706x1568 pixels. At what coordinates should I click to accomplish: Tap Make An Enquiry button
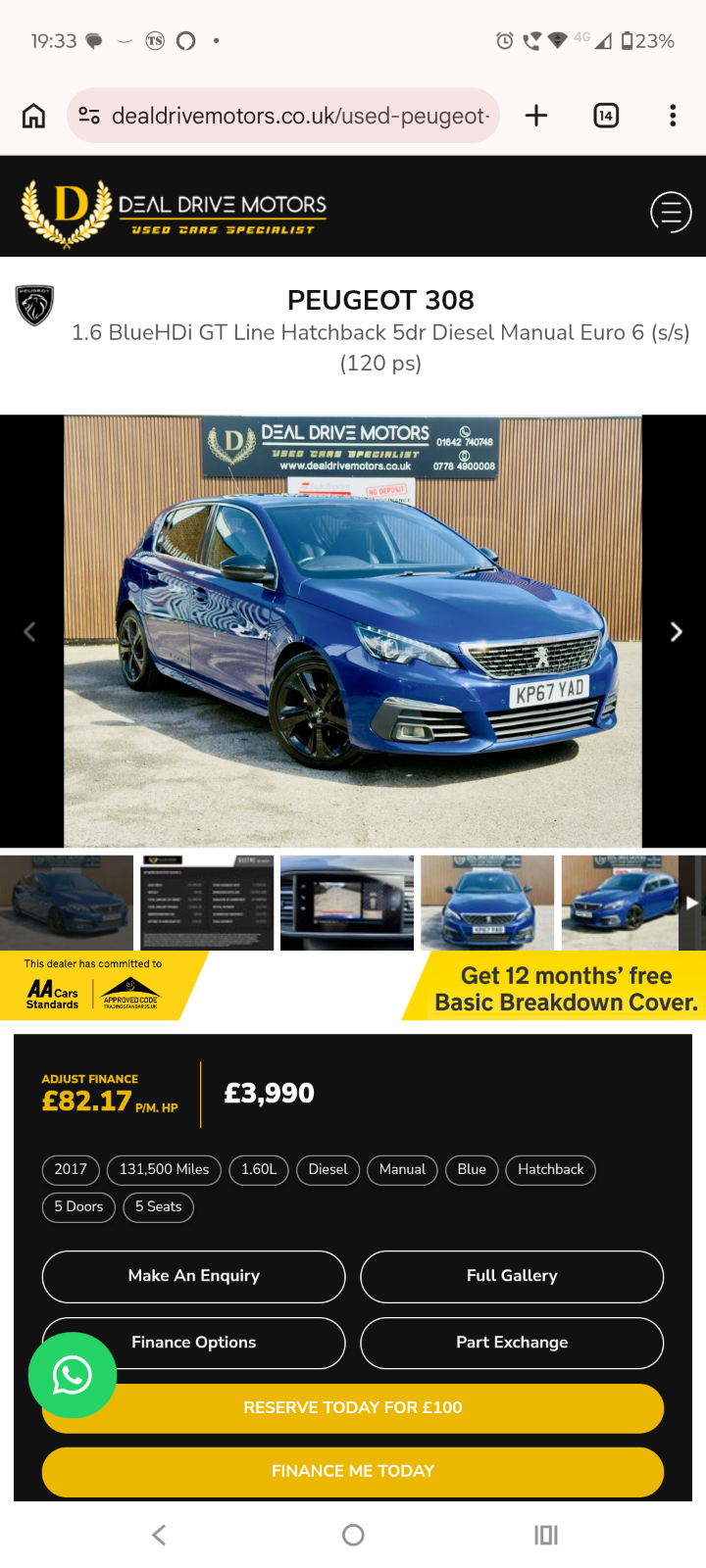(x=194, y=1276)
